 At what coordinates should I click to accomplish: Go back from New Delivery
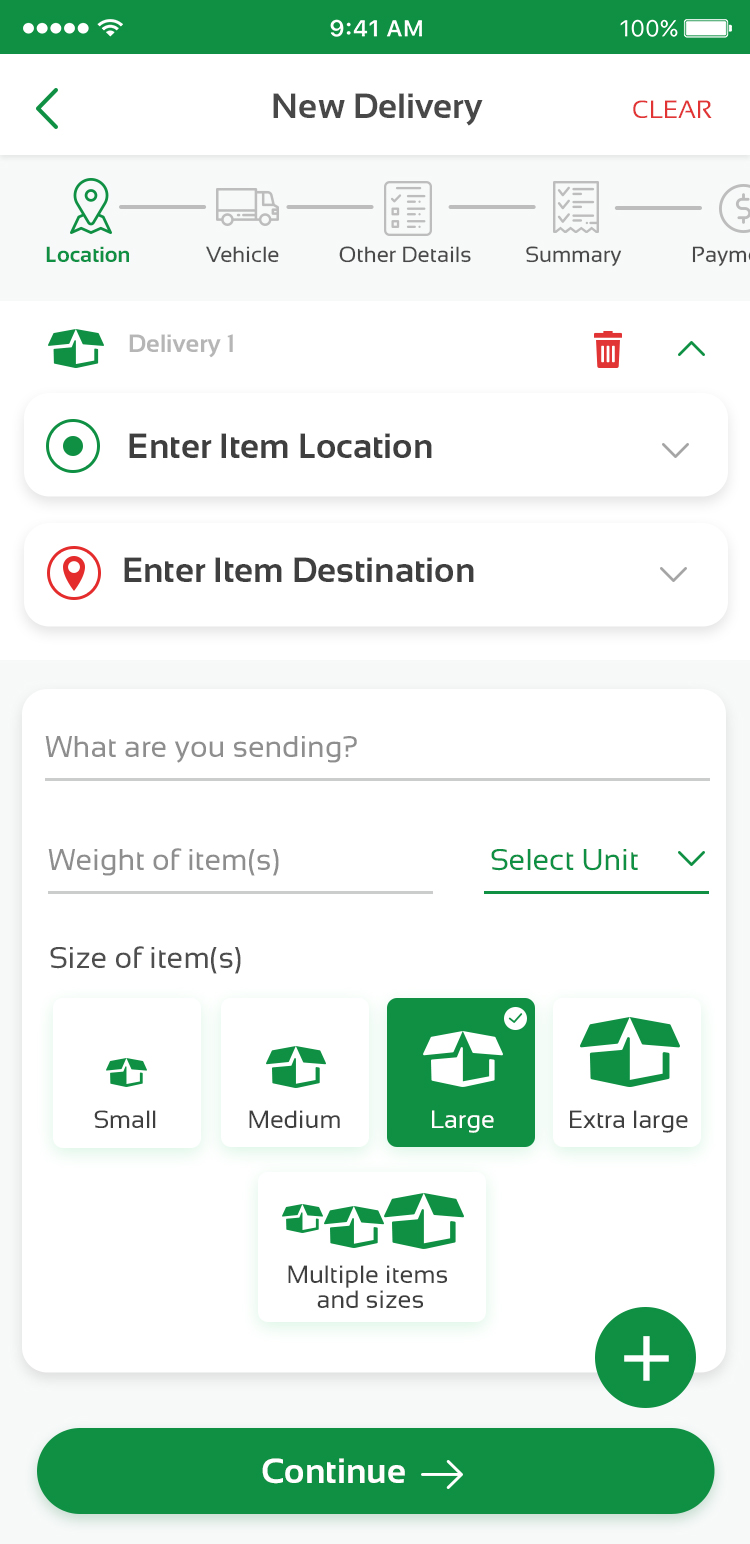pos(47,108)
